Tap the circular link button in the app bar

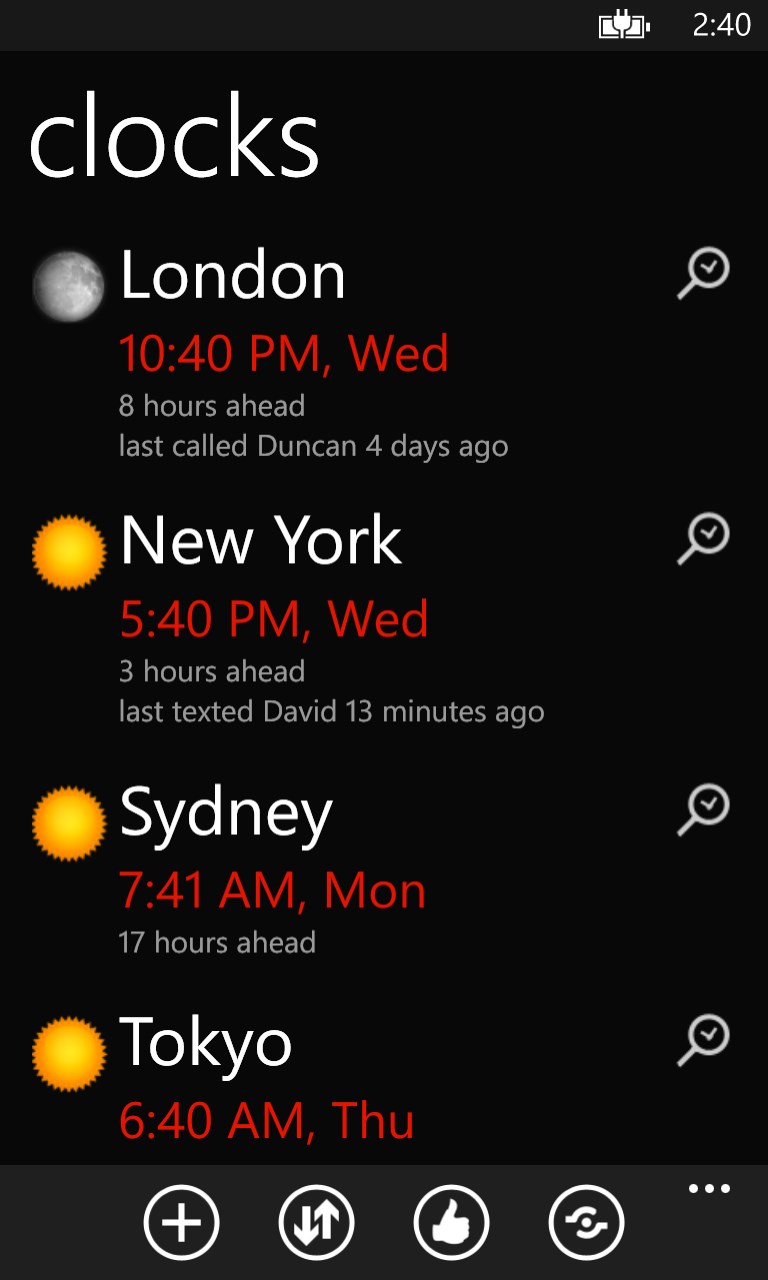point(586,1222)
